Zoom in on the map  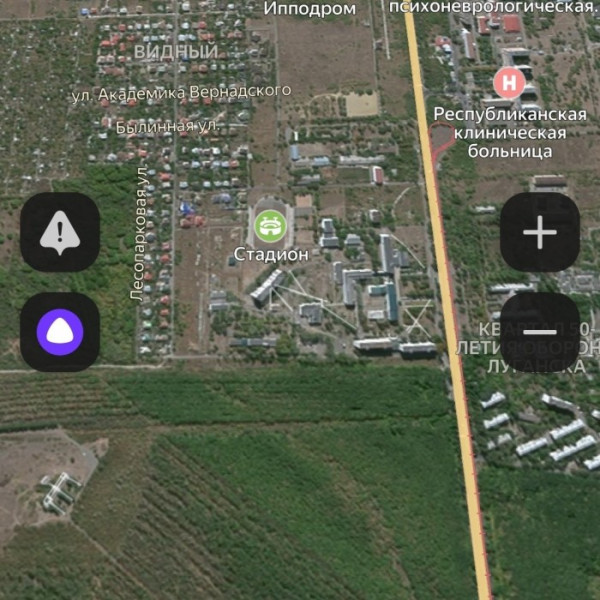(540, 232)
